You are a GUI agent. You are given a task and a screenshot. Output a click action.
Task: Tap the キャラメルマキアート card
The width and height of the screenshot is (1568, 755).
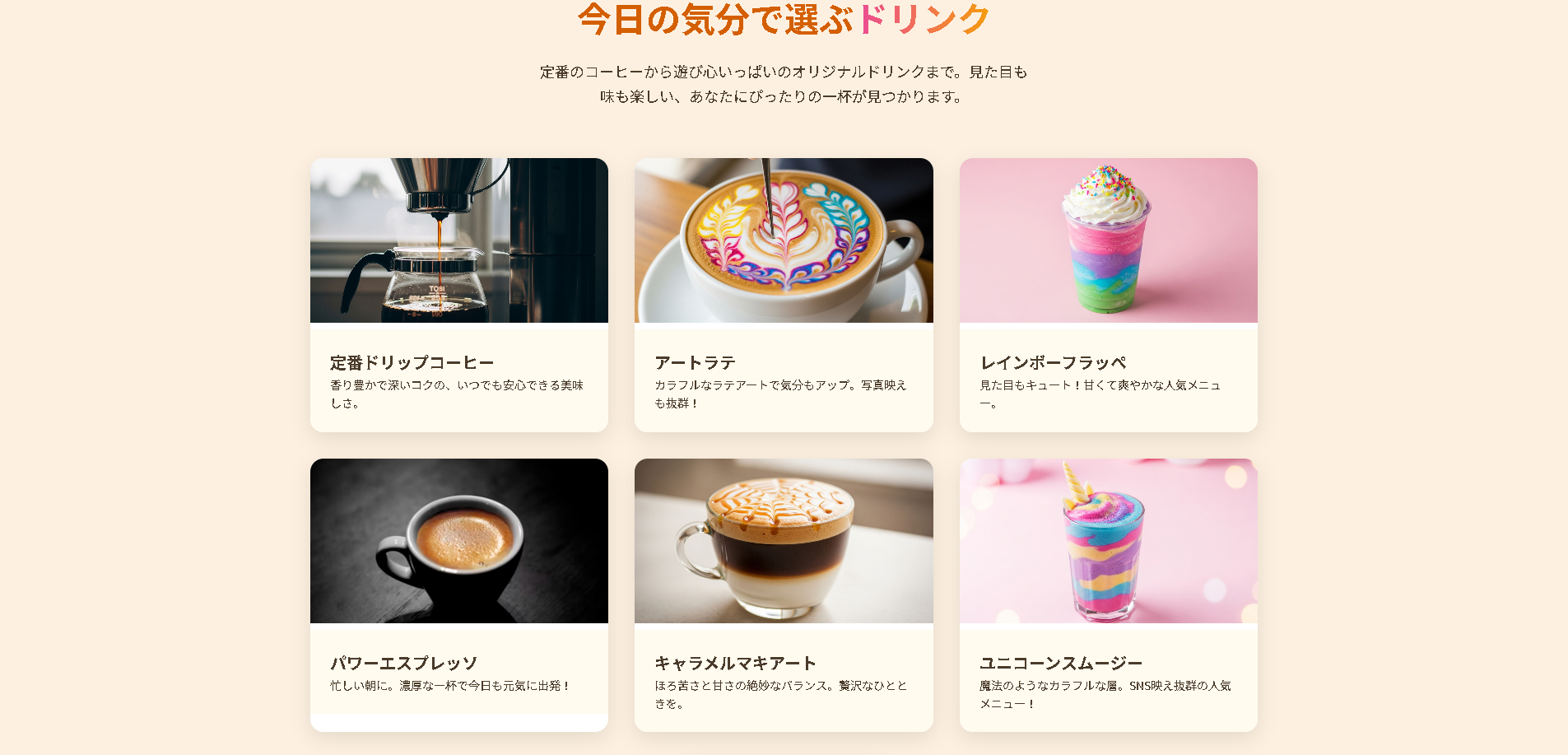click(x=783, y=594)
